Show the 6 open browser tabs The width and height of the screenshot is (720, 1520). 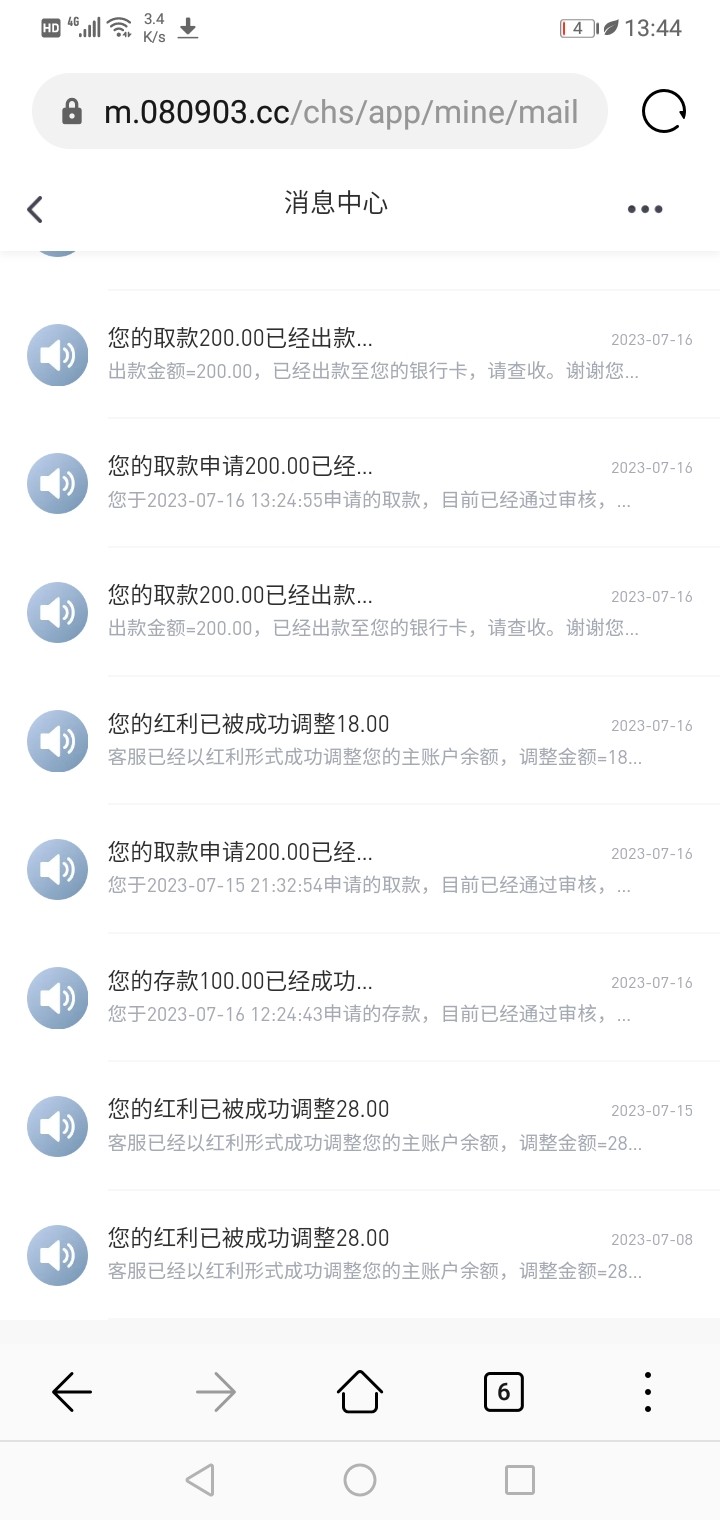click(503, 1391)
